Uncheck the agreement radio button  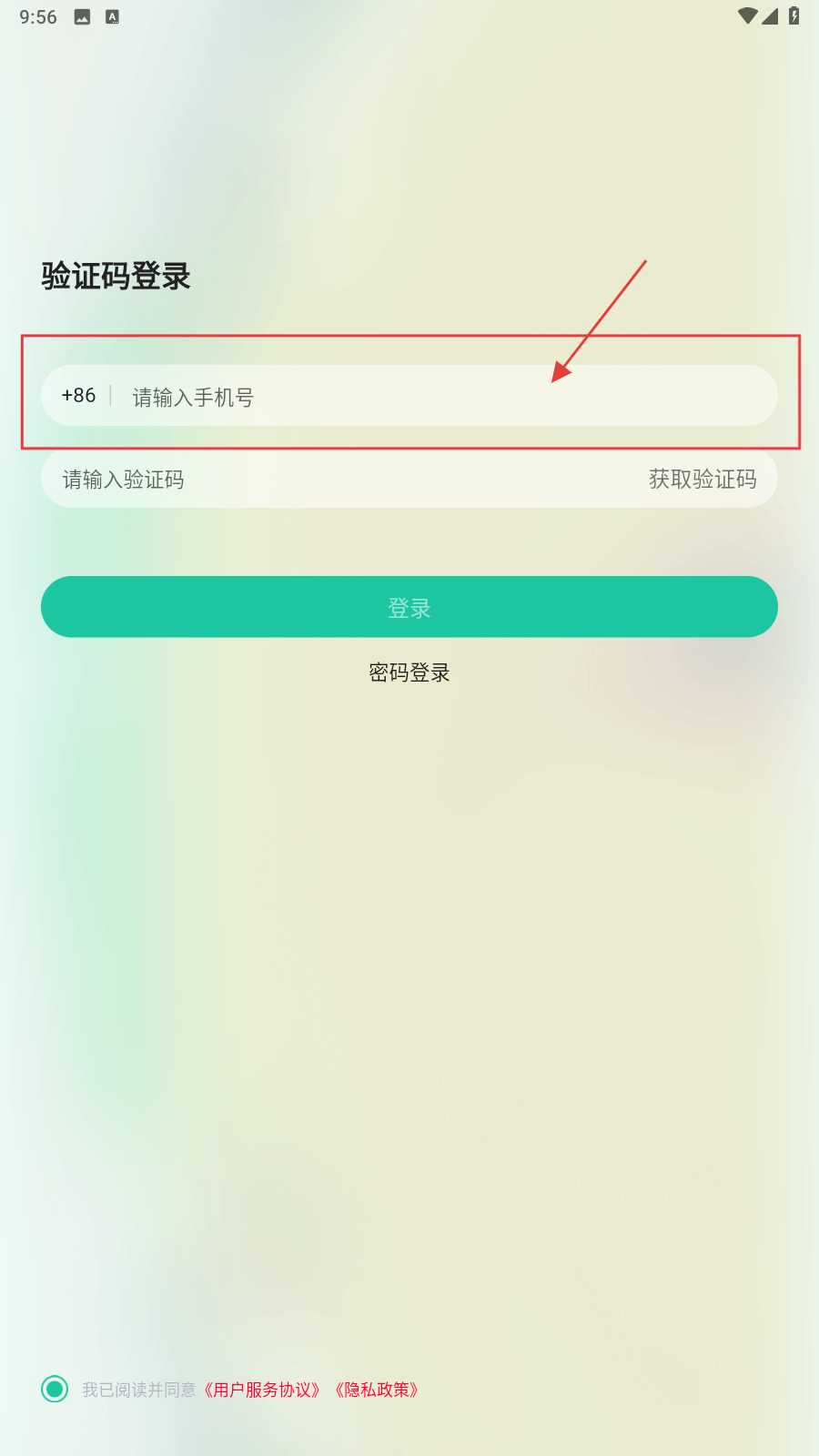point(55,1389)
